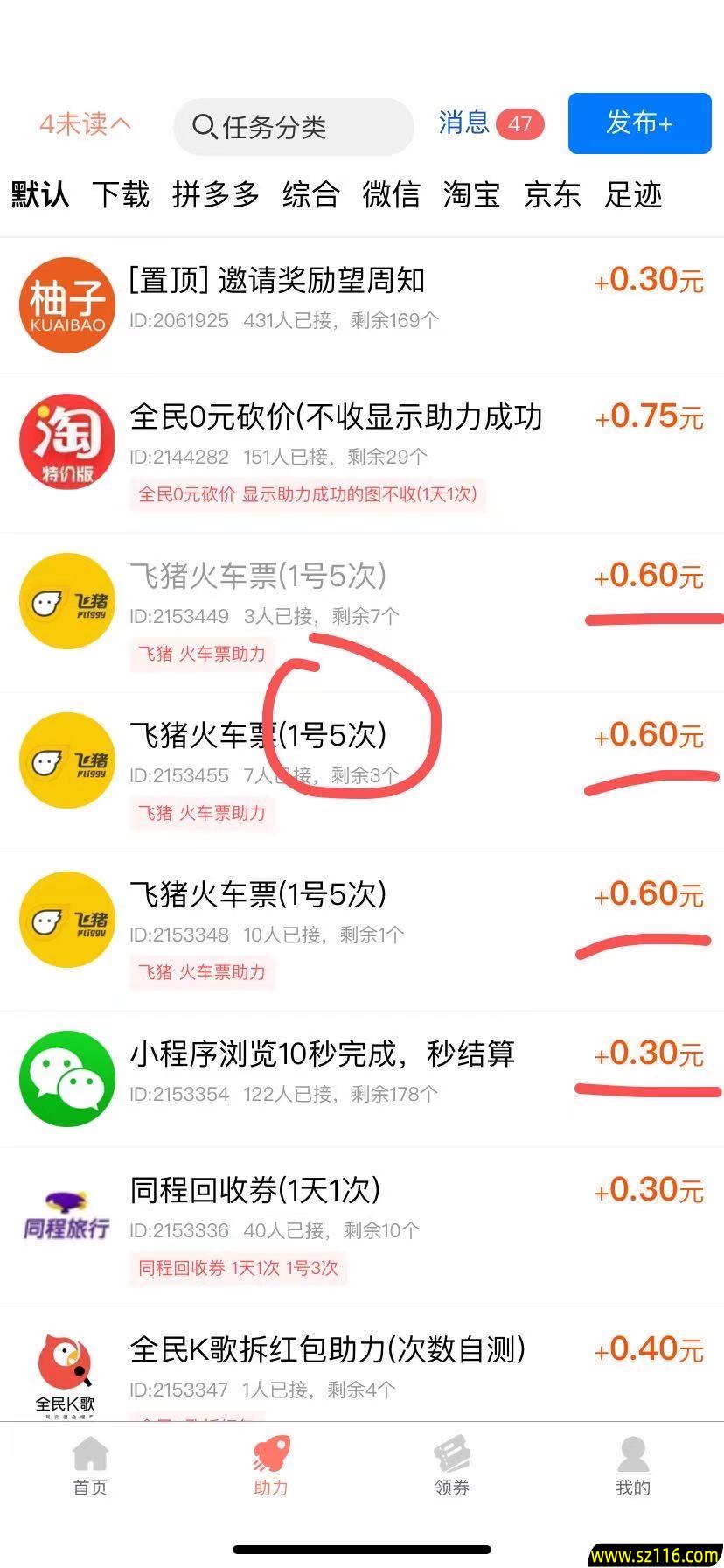Viewport: 724px width, 1568px height.
Task: Open the 同程回收券 task
Action: click(x=362, y=1227)
